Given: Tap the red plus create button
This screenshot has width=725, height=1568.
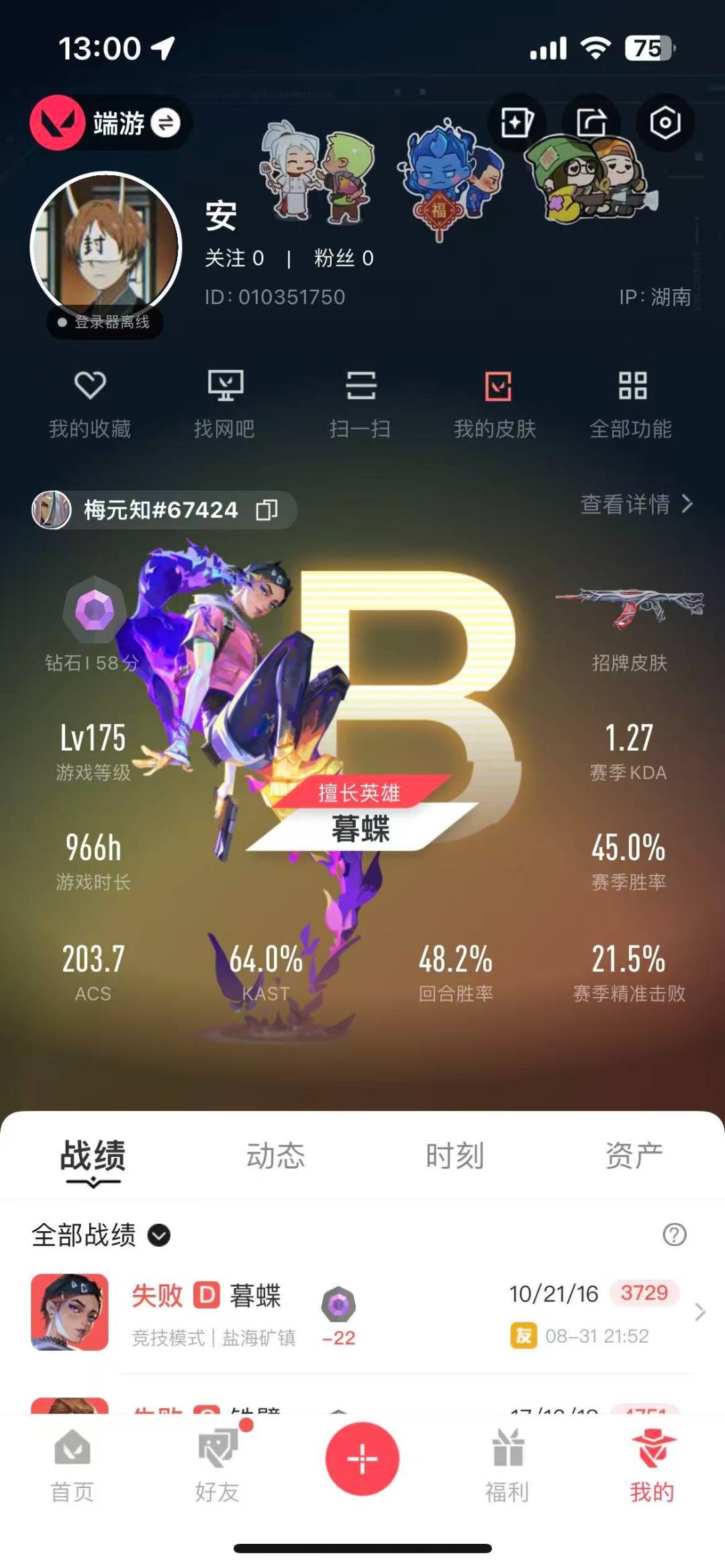Looking at the screenshot, I should [x=362, y=1459].
